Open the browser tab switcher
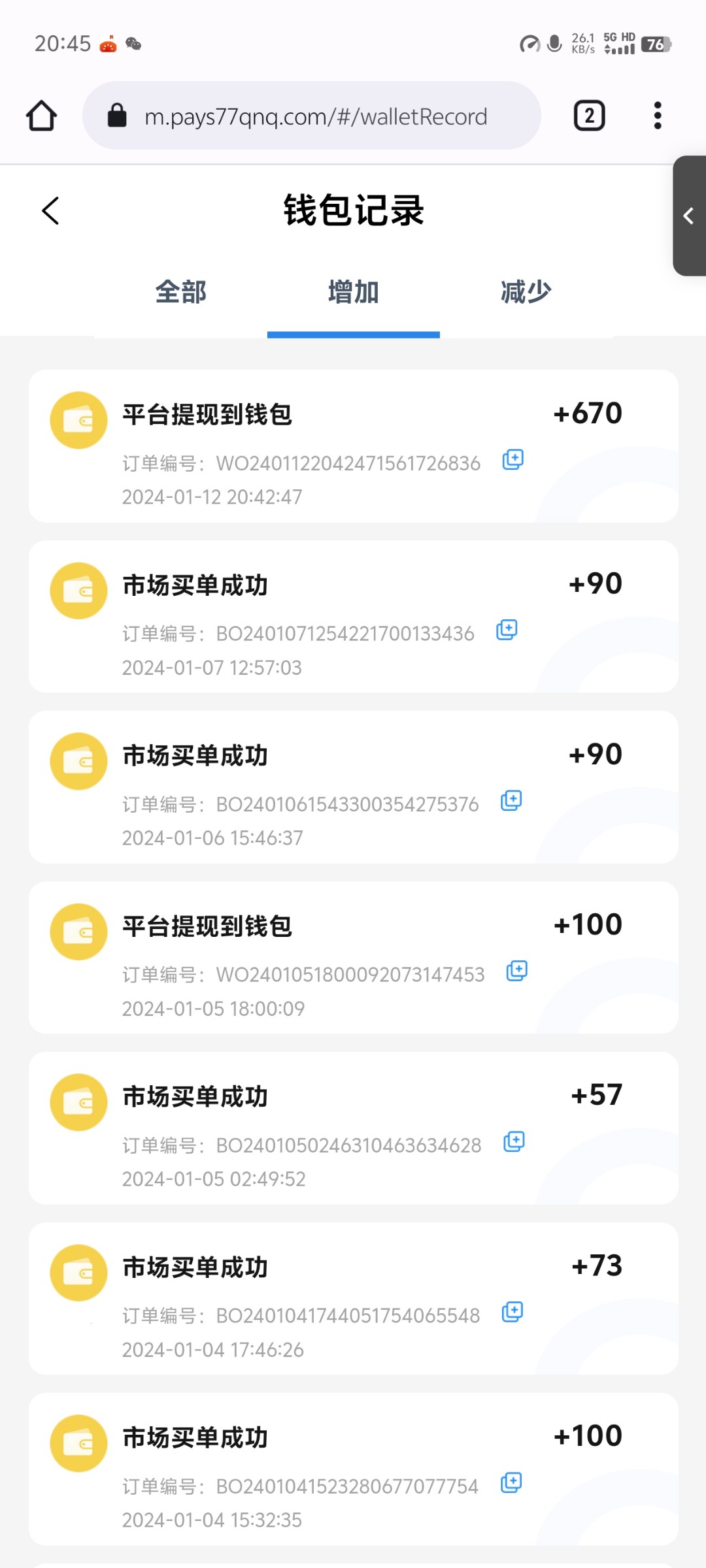The height and width of the screenshot is (1568, 706). click(x=589, y=116)
